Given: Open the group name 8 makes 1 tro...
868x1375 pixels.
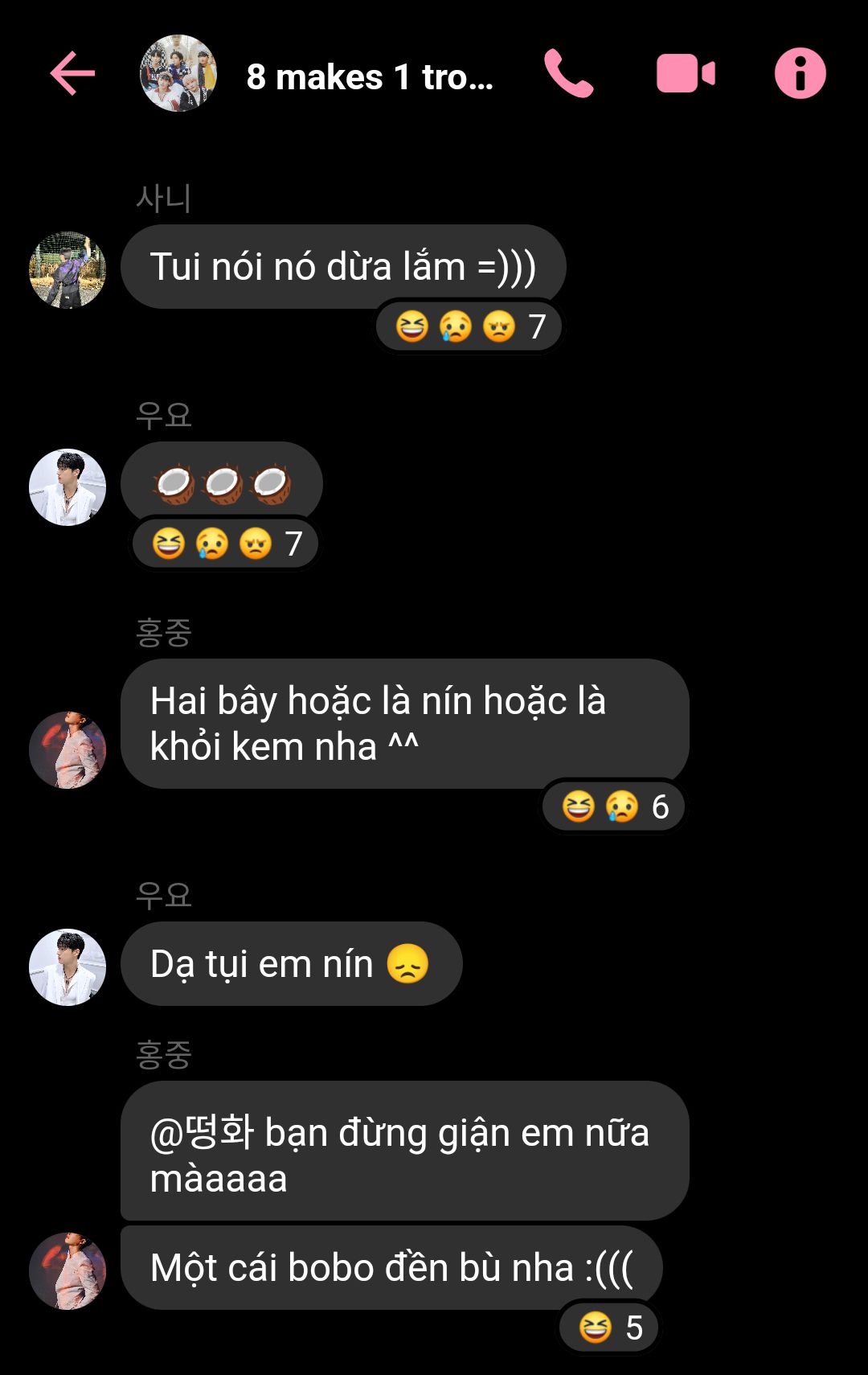Looking at the screenshot, I should [x=370, y=77].
